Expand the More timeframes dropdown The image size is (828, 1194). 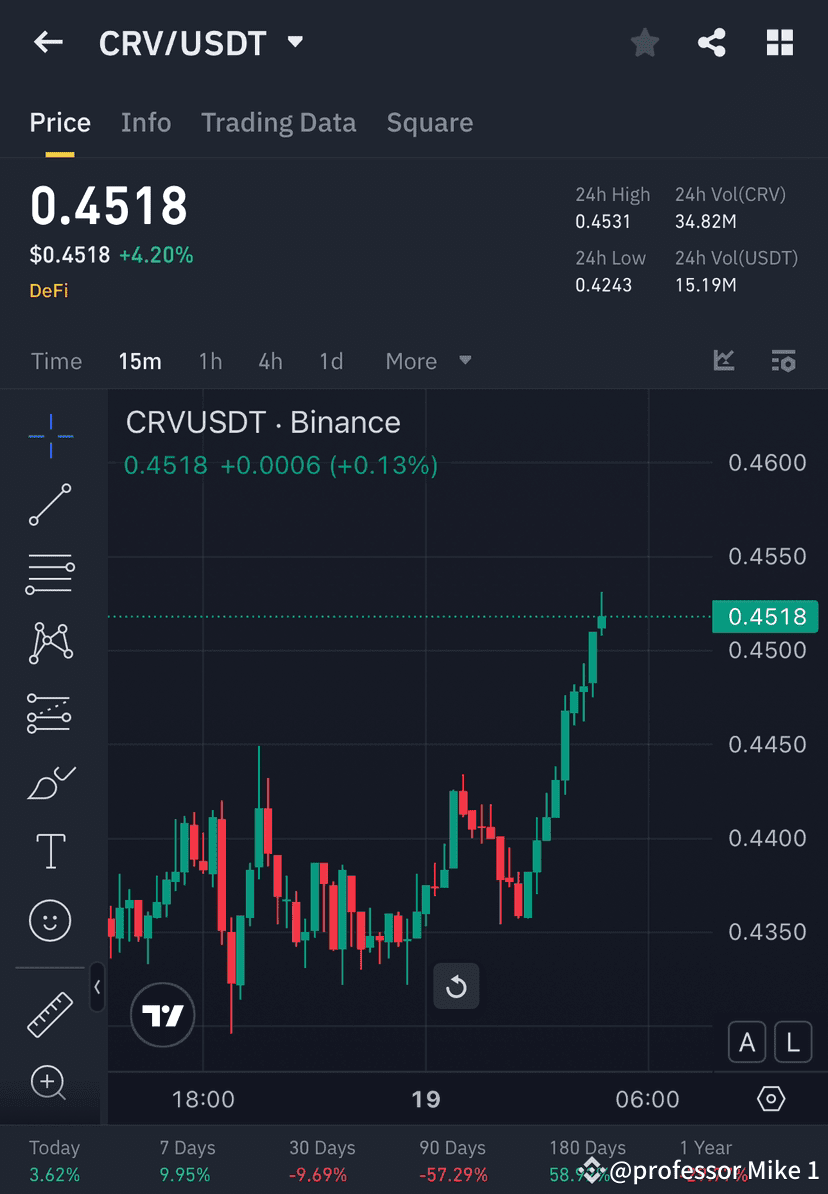[427, 361]
